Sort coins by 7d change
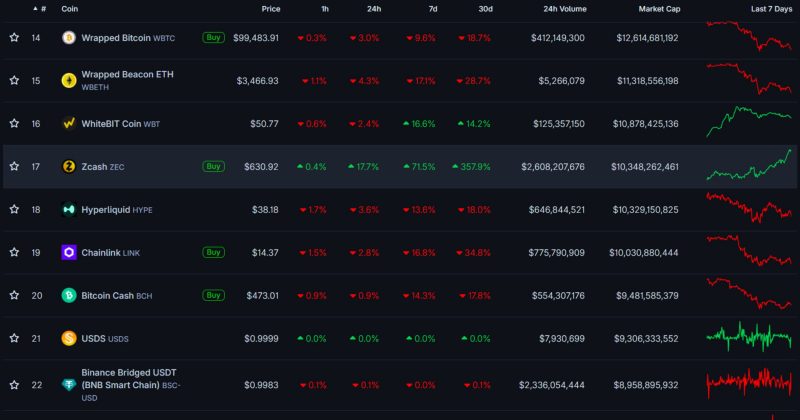The height and width of the screenshot is (420, 800). tap(431, 8)
